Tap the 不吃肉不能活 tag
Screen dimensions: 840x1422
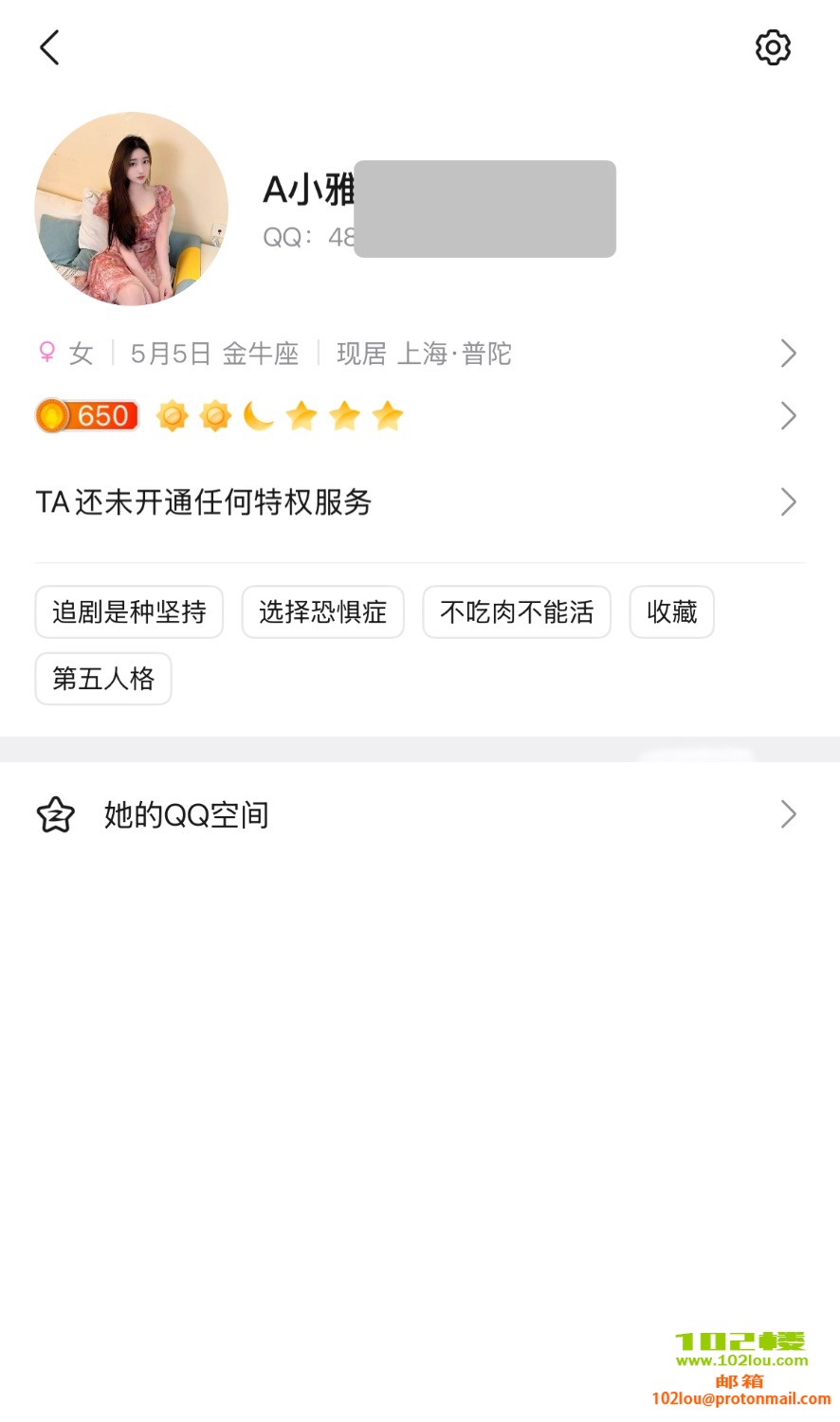point(517,612)
